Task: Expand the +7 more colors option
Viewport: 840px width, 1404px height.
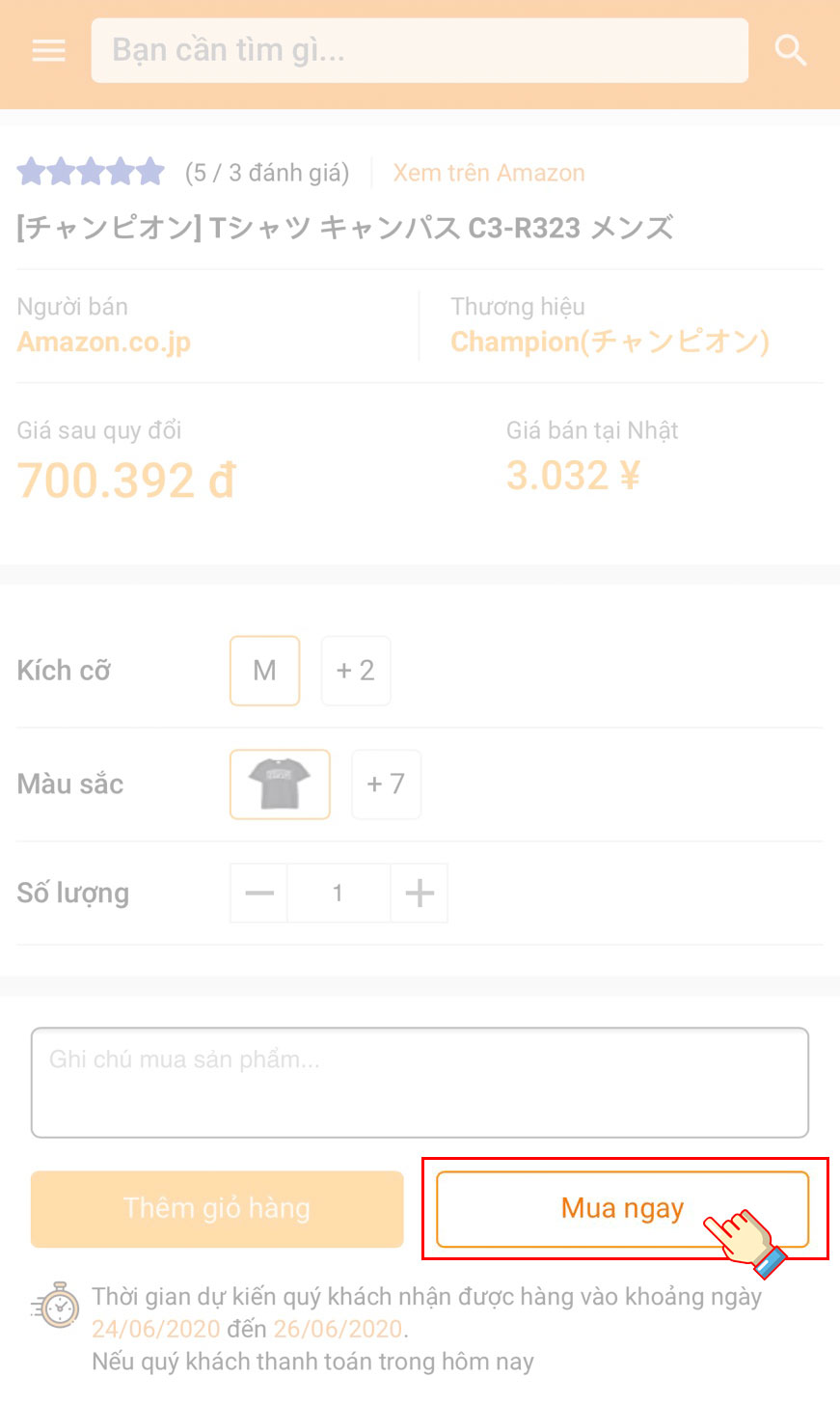Action: pos(386,785)
